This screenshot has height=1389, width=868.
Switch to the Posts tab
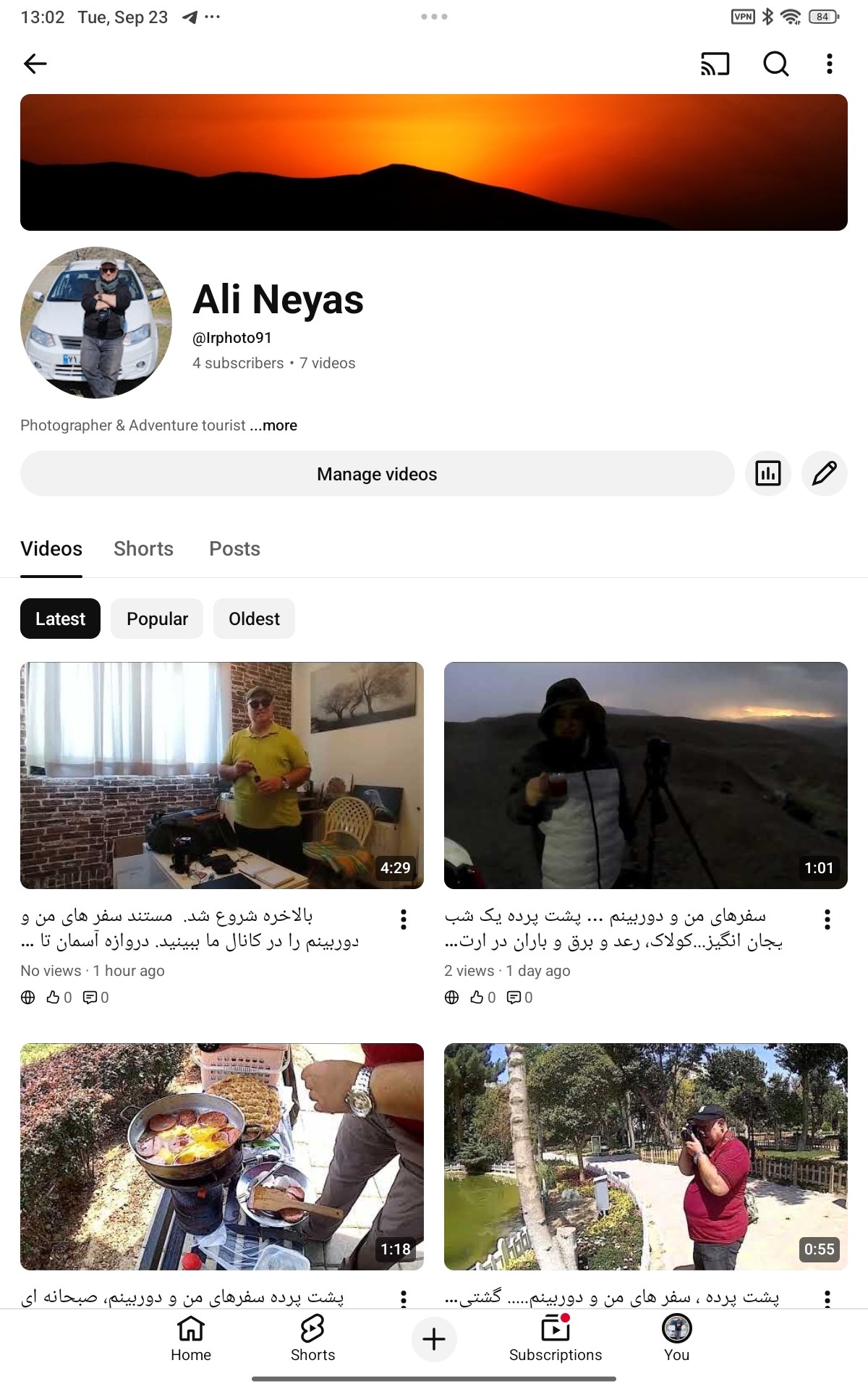click(234, 548)
